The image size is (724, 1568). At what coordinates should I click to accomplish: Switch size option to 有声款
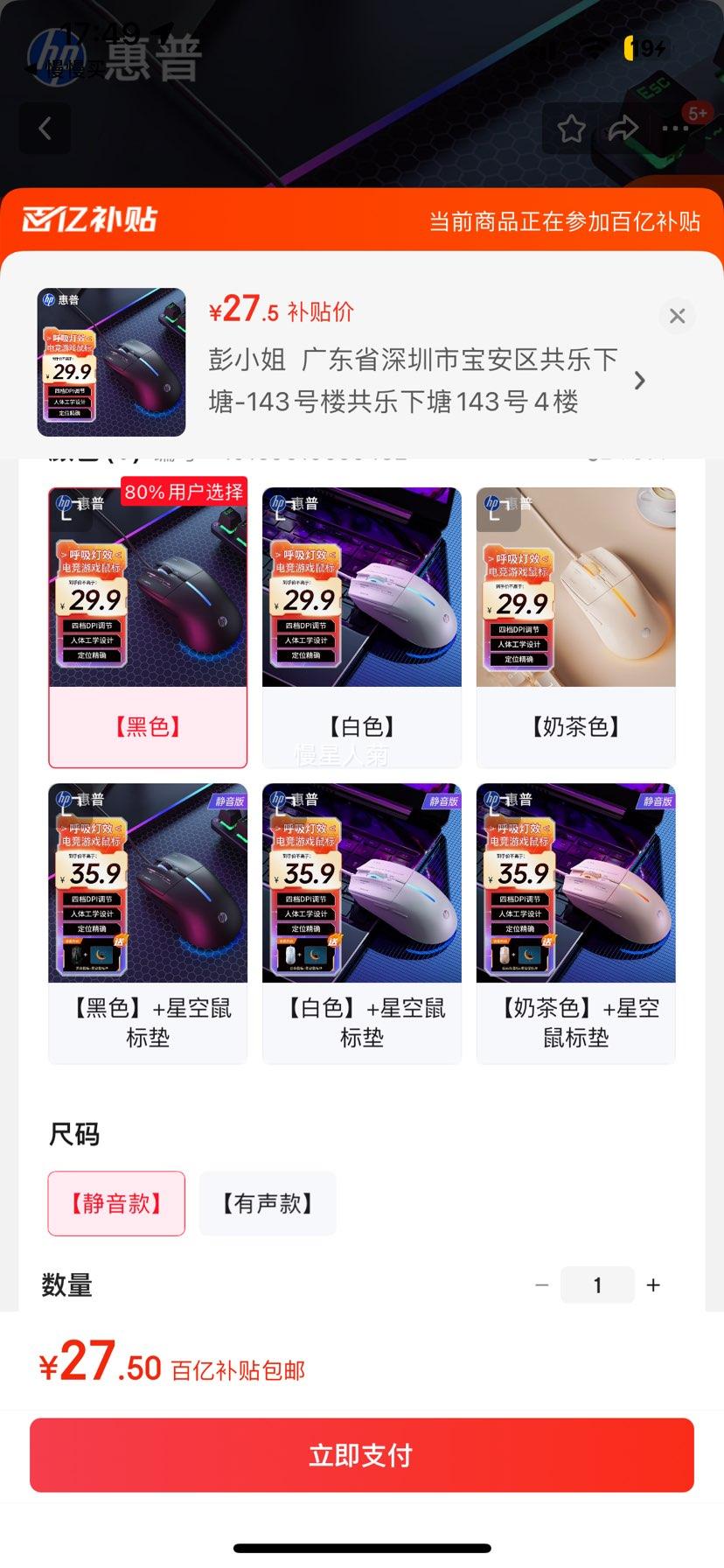click(x=268, y=1203)
